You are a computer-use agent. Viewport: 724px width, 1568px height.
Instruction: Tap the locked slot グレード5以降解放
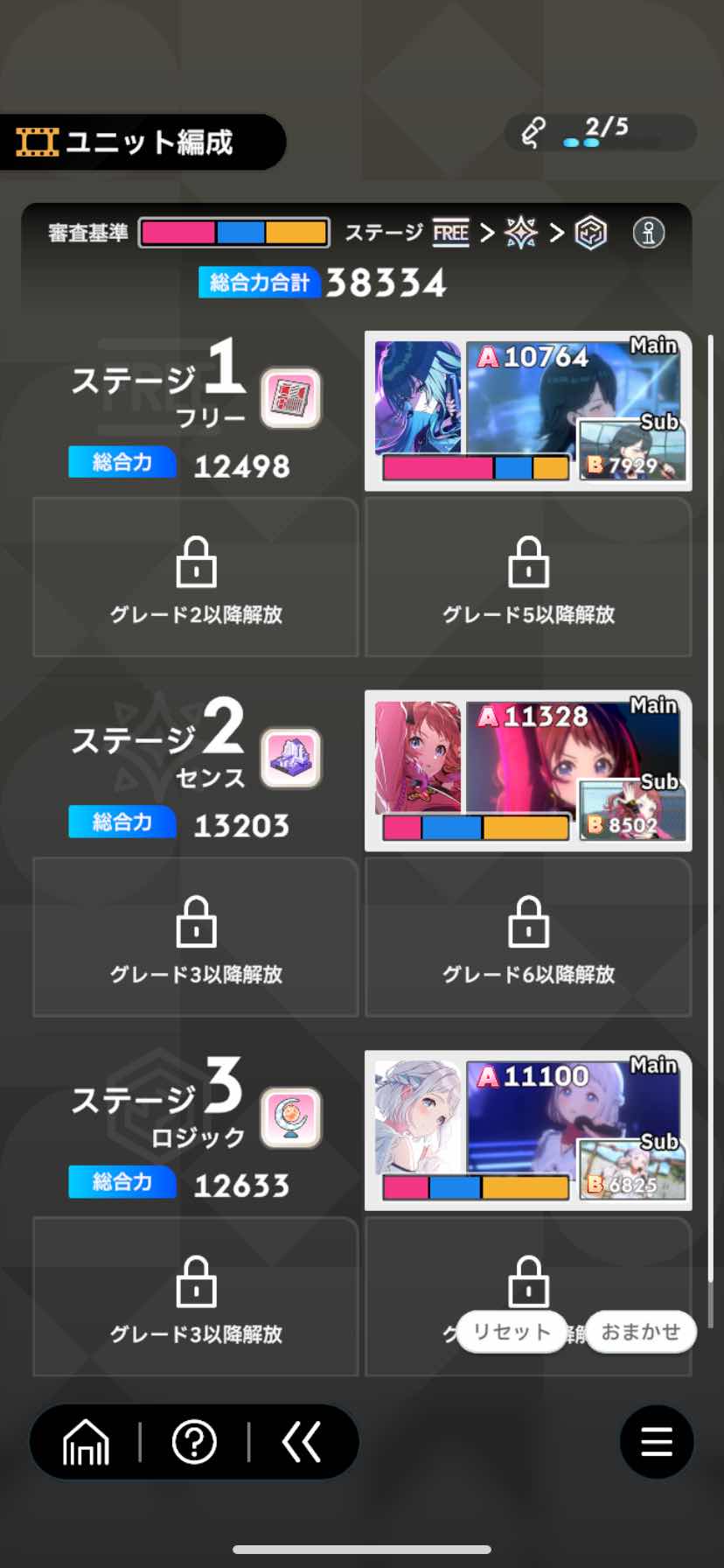tap(528, 577)
